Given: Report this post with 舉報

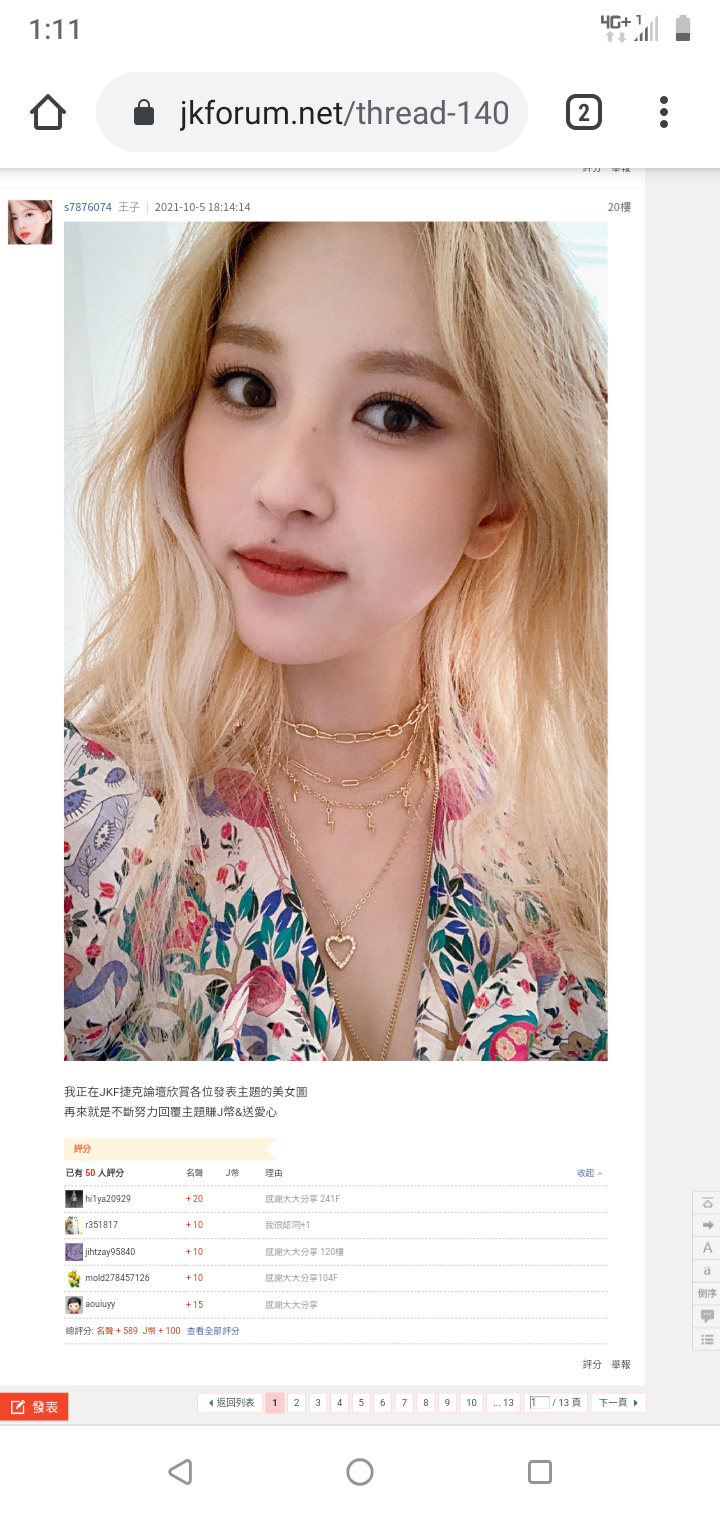Looking at the screenshot, I should (x=621, y=1364).
